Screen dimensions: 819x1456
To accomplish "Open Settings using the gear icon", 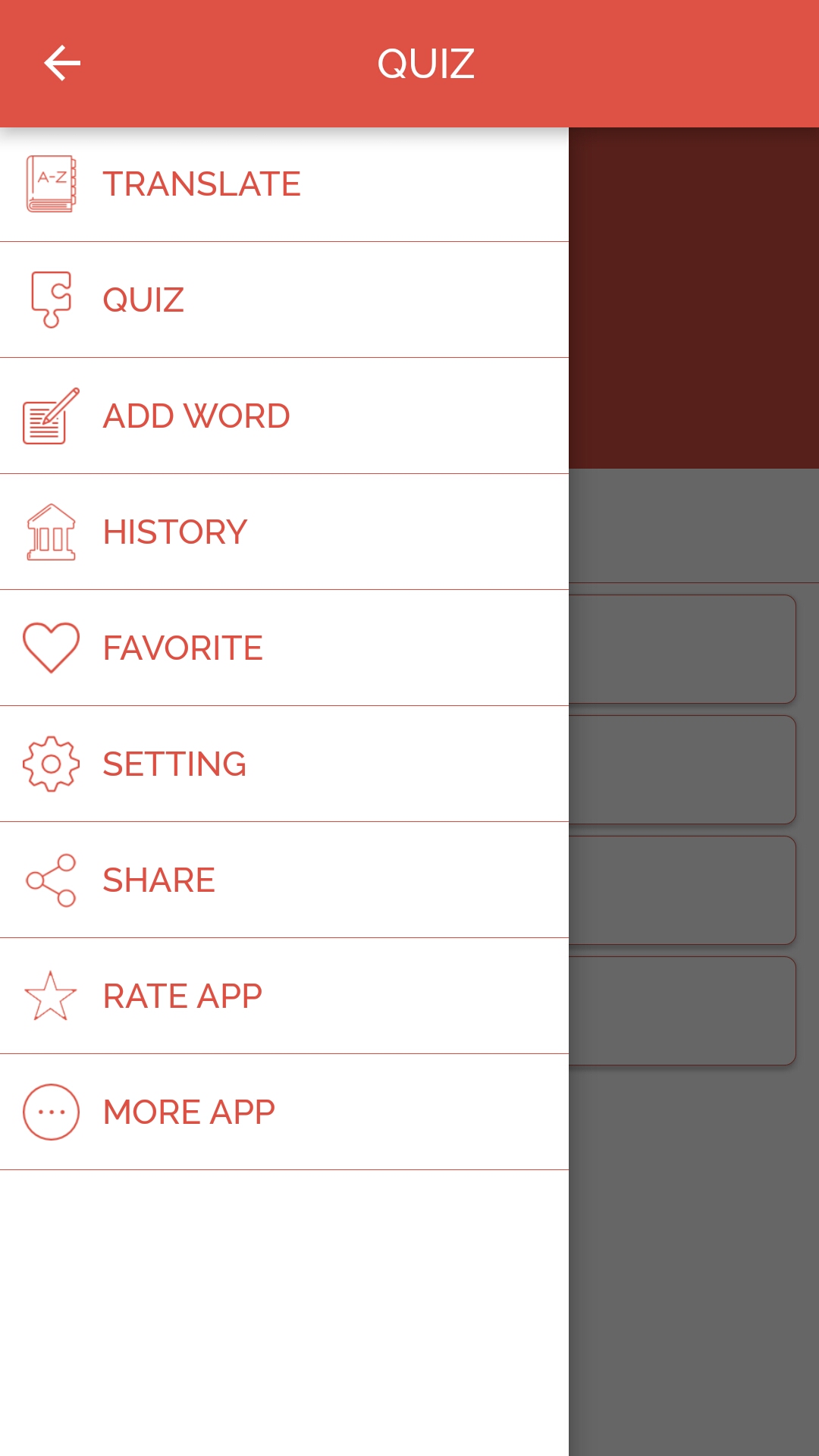I will click(x=50, y=764).
